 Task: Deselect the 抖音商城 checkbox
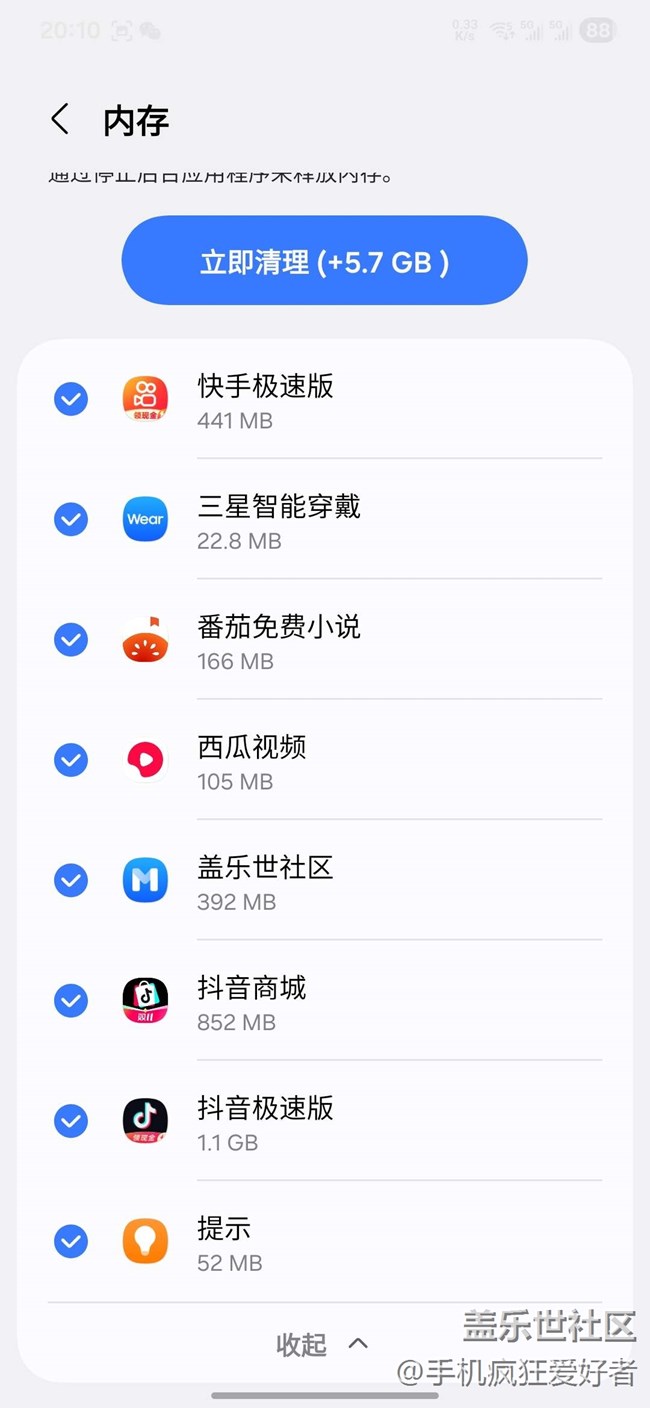[x=70, y=1001]
